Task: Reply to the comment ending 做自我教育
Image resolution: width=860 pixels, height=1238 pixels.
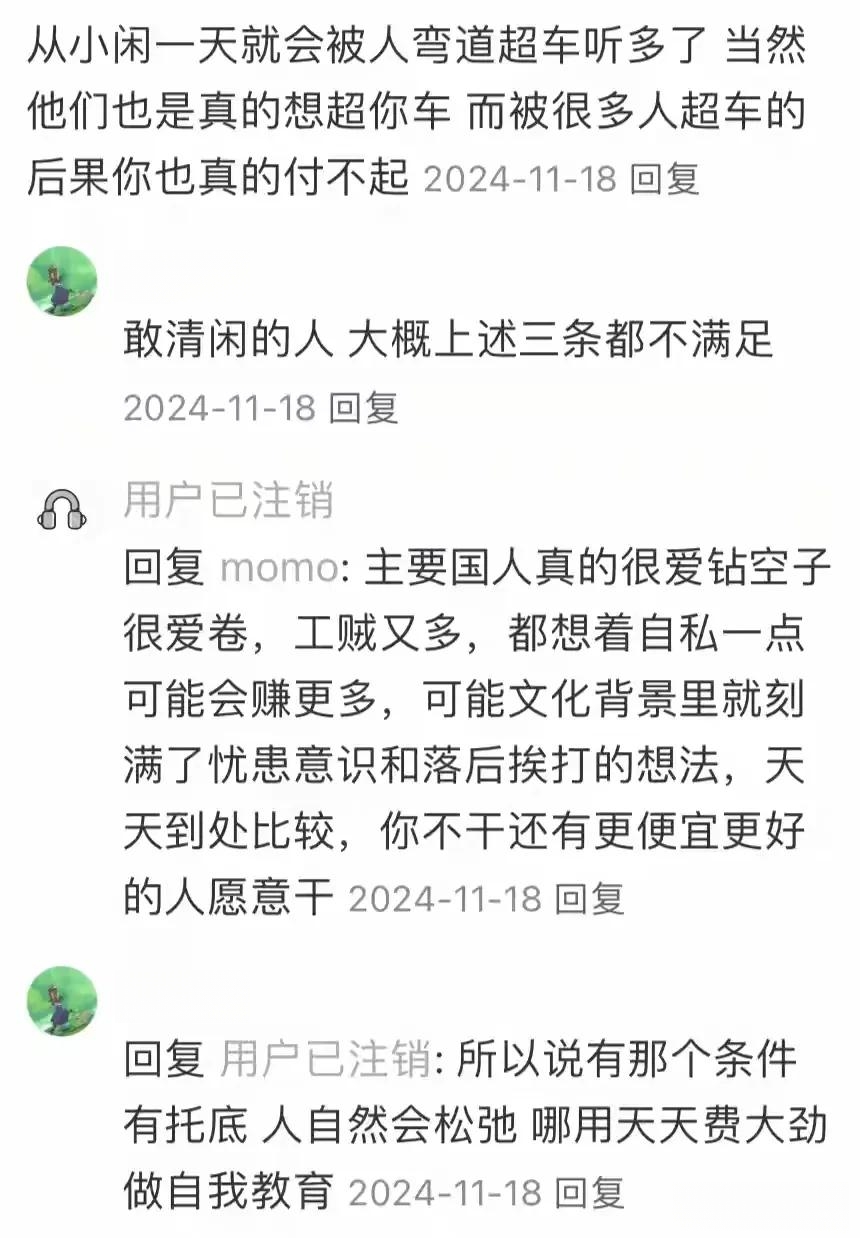Action: pyautogui.click(x=590, y=1192)
